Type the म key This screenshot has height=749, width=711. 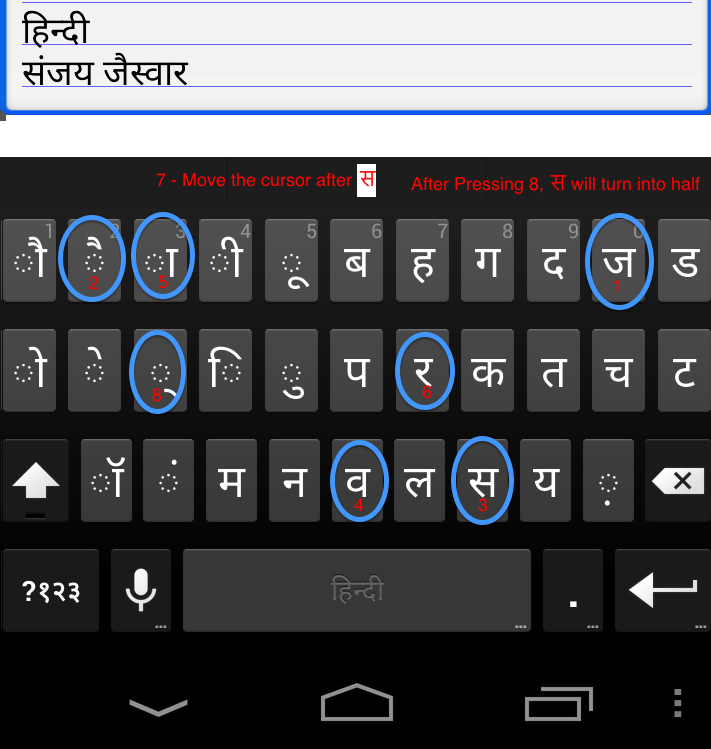(x=231, y=481)
